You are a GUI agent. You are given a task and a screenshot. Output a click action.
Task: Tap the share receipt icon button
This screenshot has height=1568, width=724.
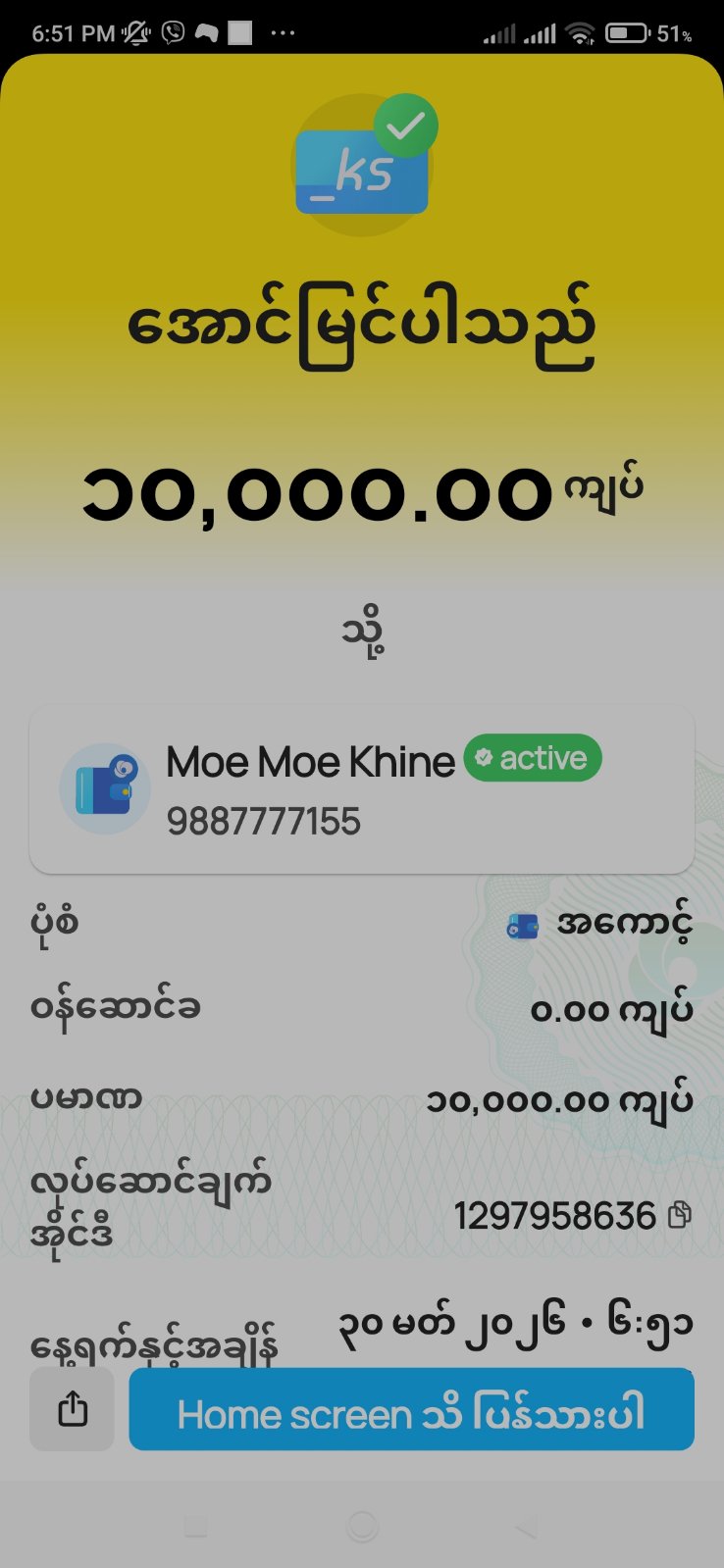point(72,1410)
